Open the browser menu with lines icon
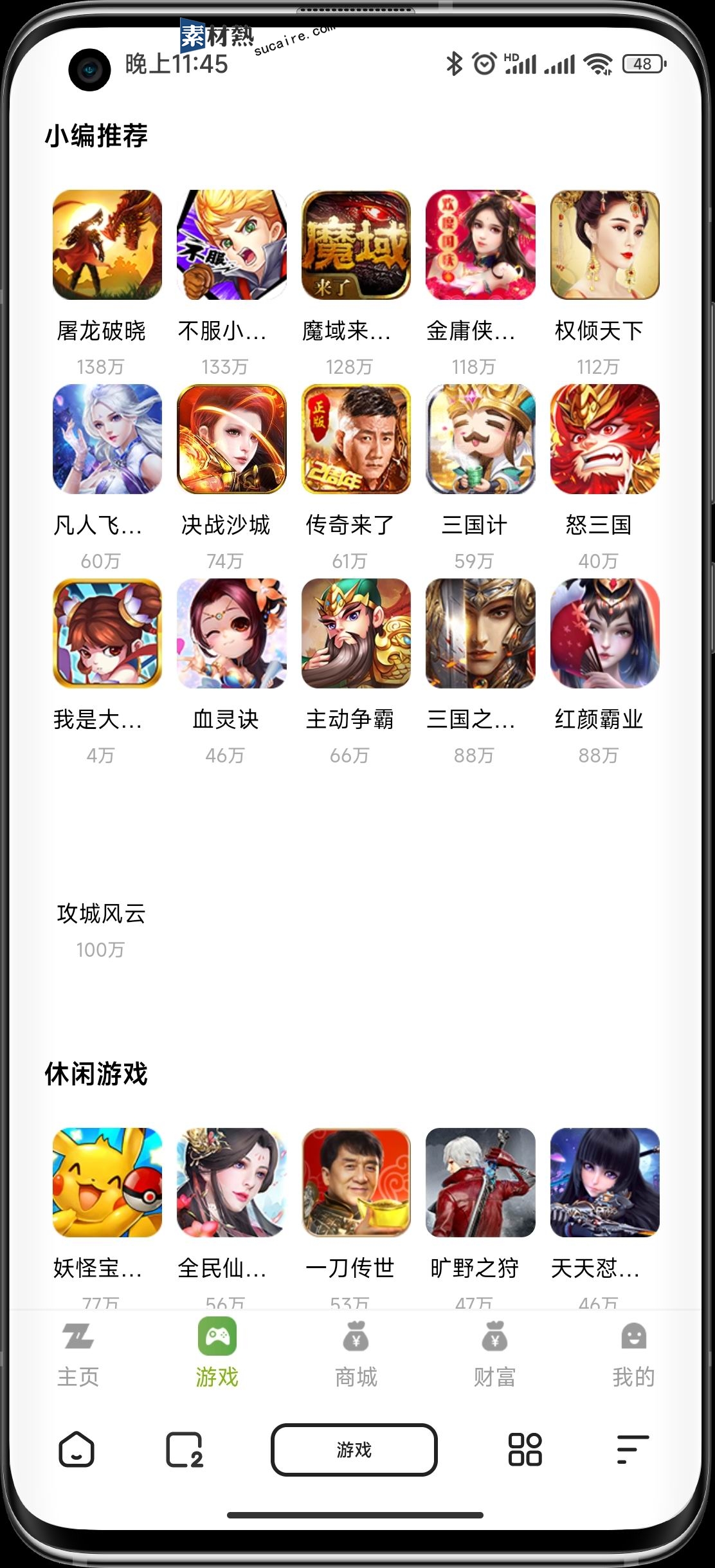Screen dimensions: 715x1568 click(x=633, y=1450)
